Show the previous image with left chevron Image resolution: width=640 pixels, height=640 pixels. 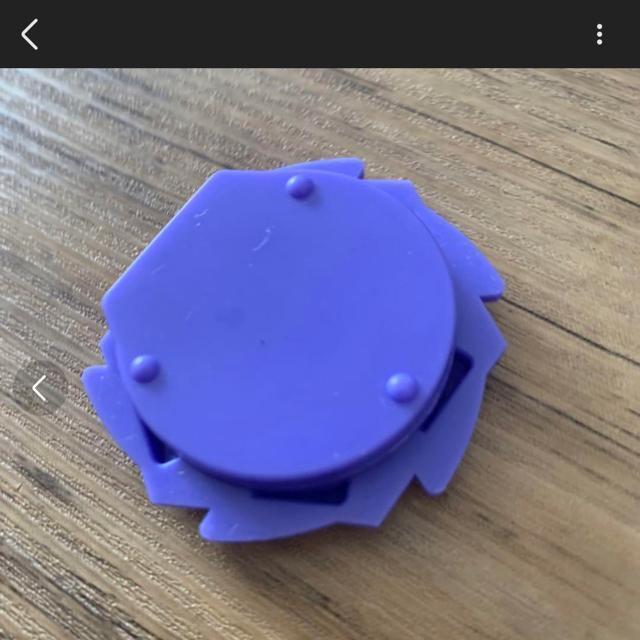coord(39,388)
